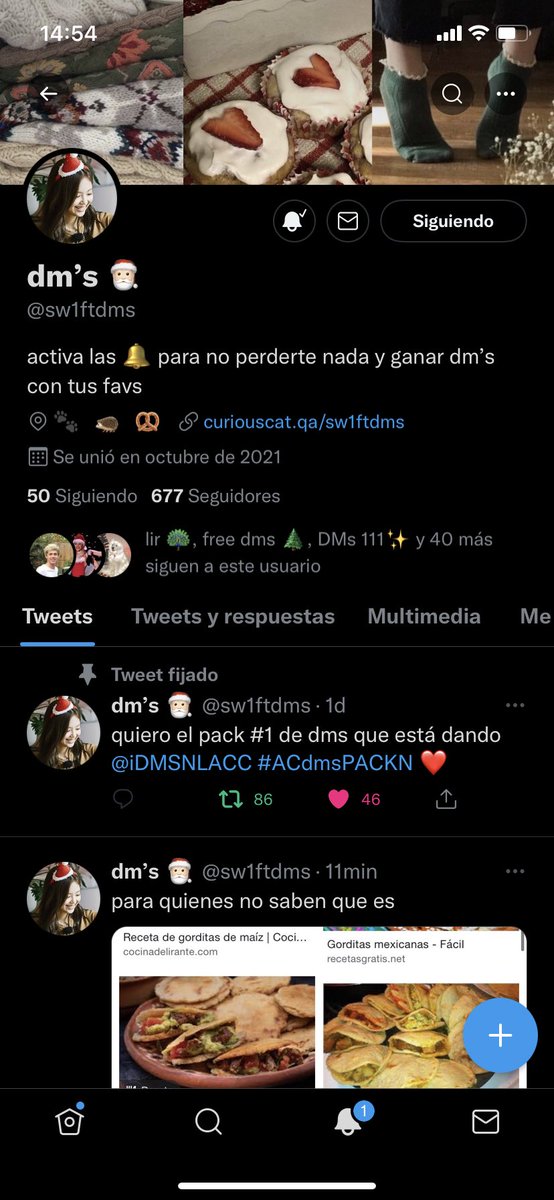Tap the Siguiendo button
This screenshot has width=554, height=1200.
[453, 221]
